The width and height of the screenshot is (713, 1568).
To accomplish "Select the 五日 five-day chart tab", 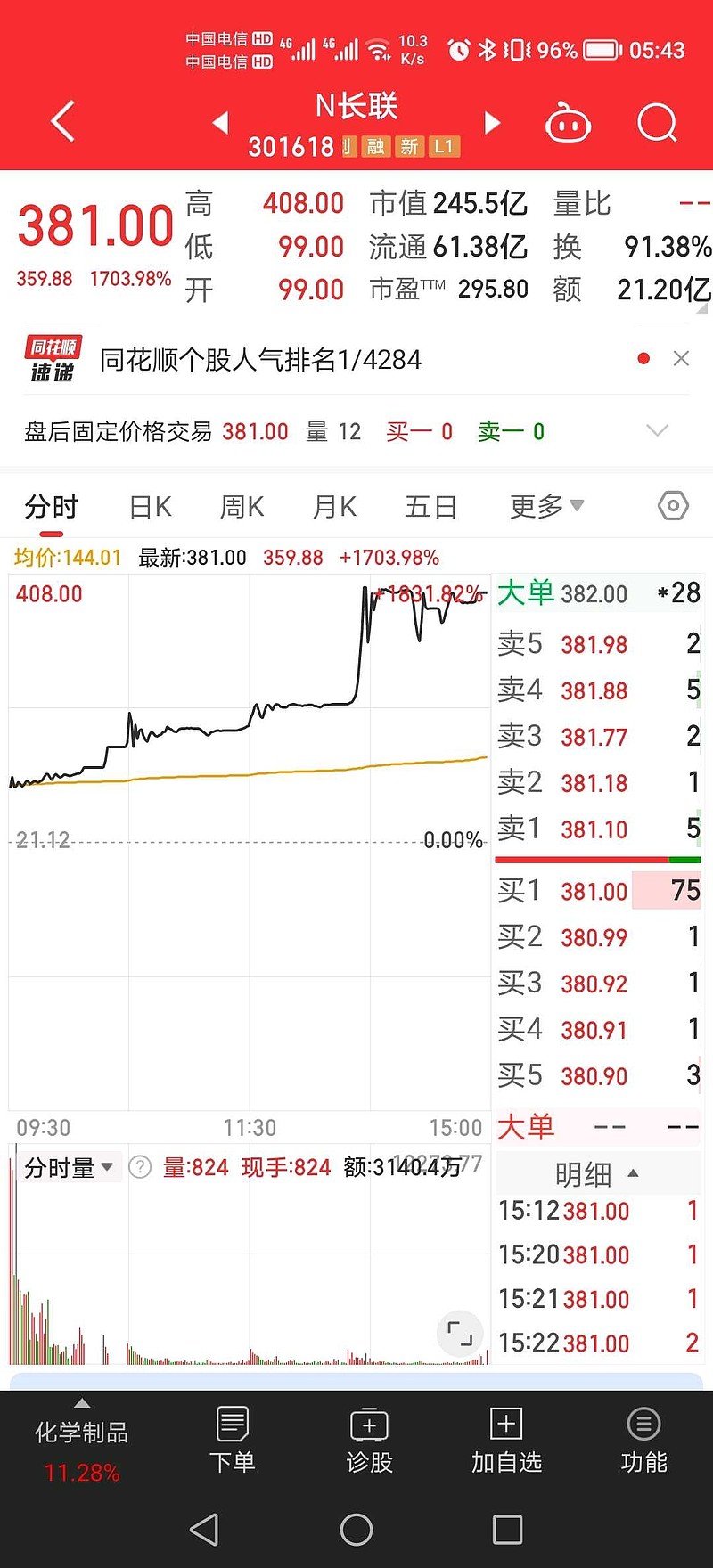I will tap(430, 505).
